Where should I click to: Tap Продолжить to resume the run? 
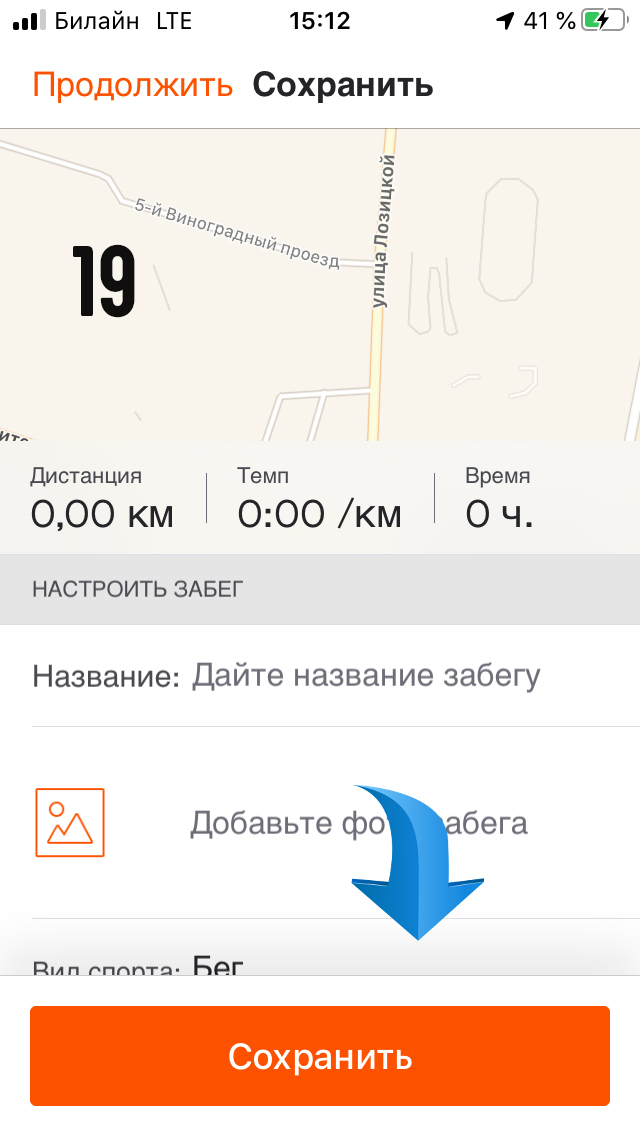coord(132,85)
